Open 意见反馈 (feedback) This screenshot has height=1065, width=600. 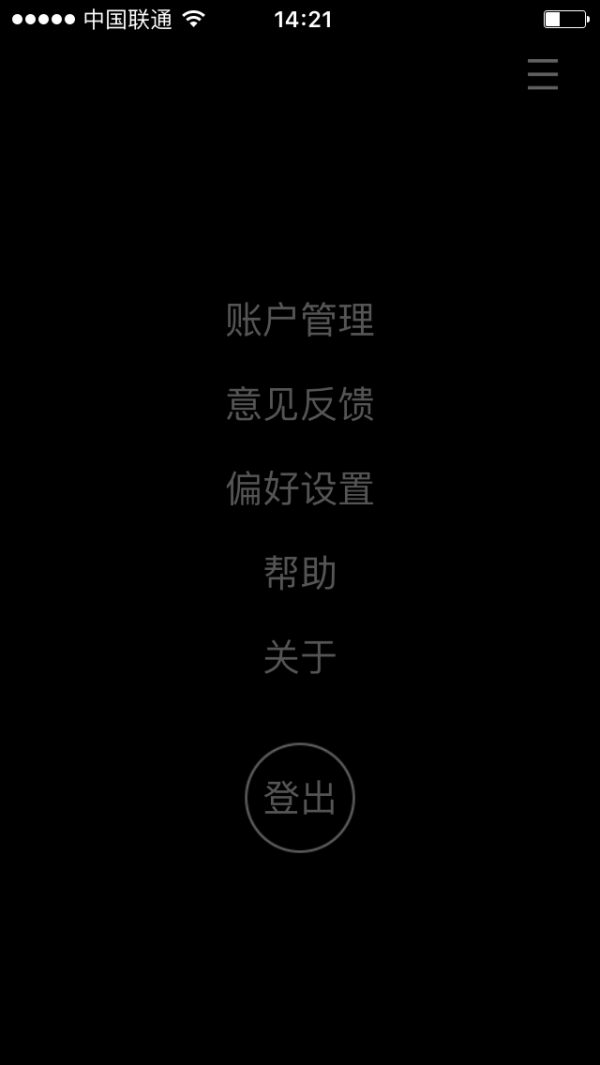pos(300,405)
